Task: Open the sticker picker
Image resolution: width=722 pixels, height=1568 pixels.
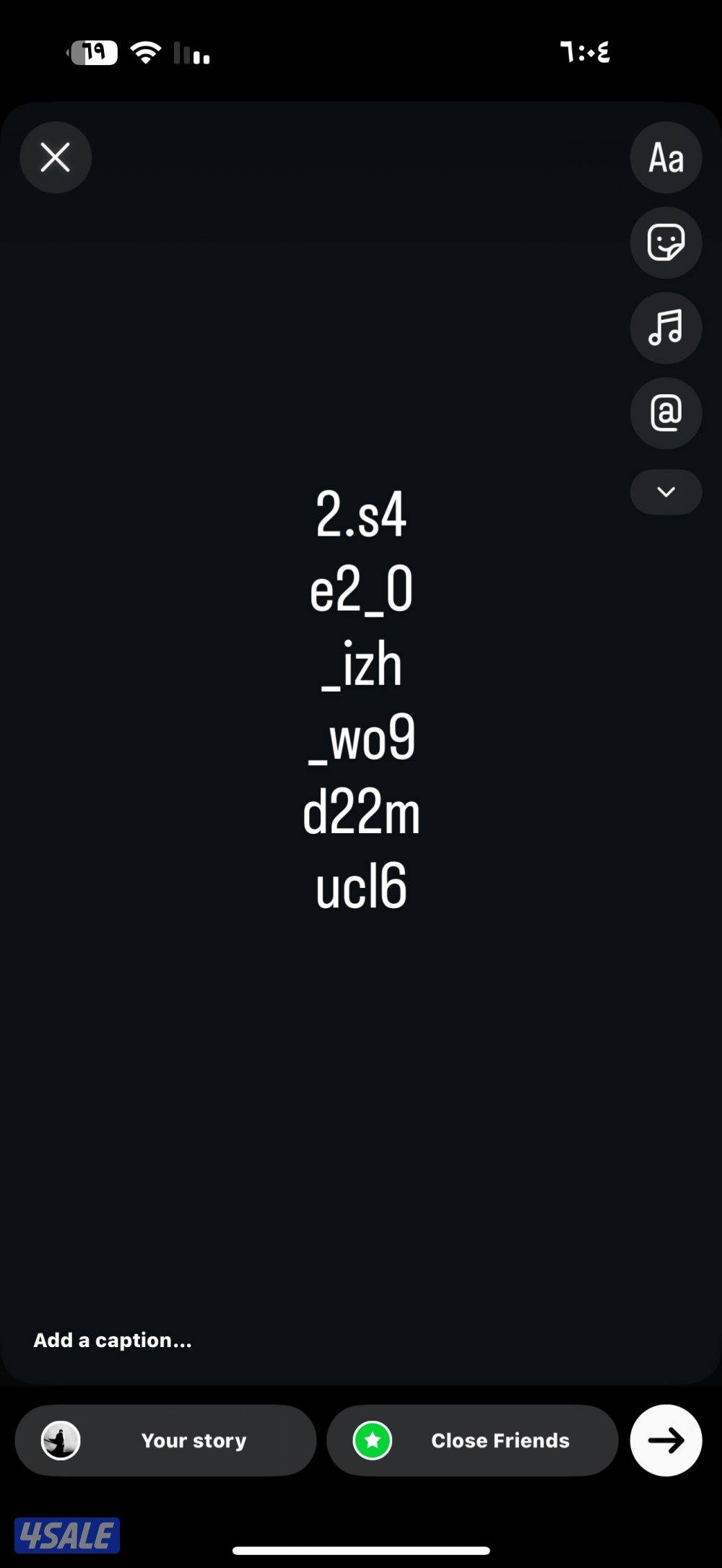Action: point(665,243)
